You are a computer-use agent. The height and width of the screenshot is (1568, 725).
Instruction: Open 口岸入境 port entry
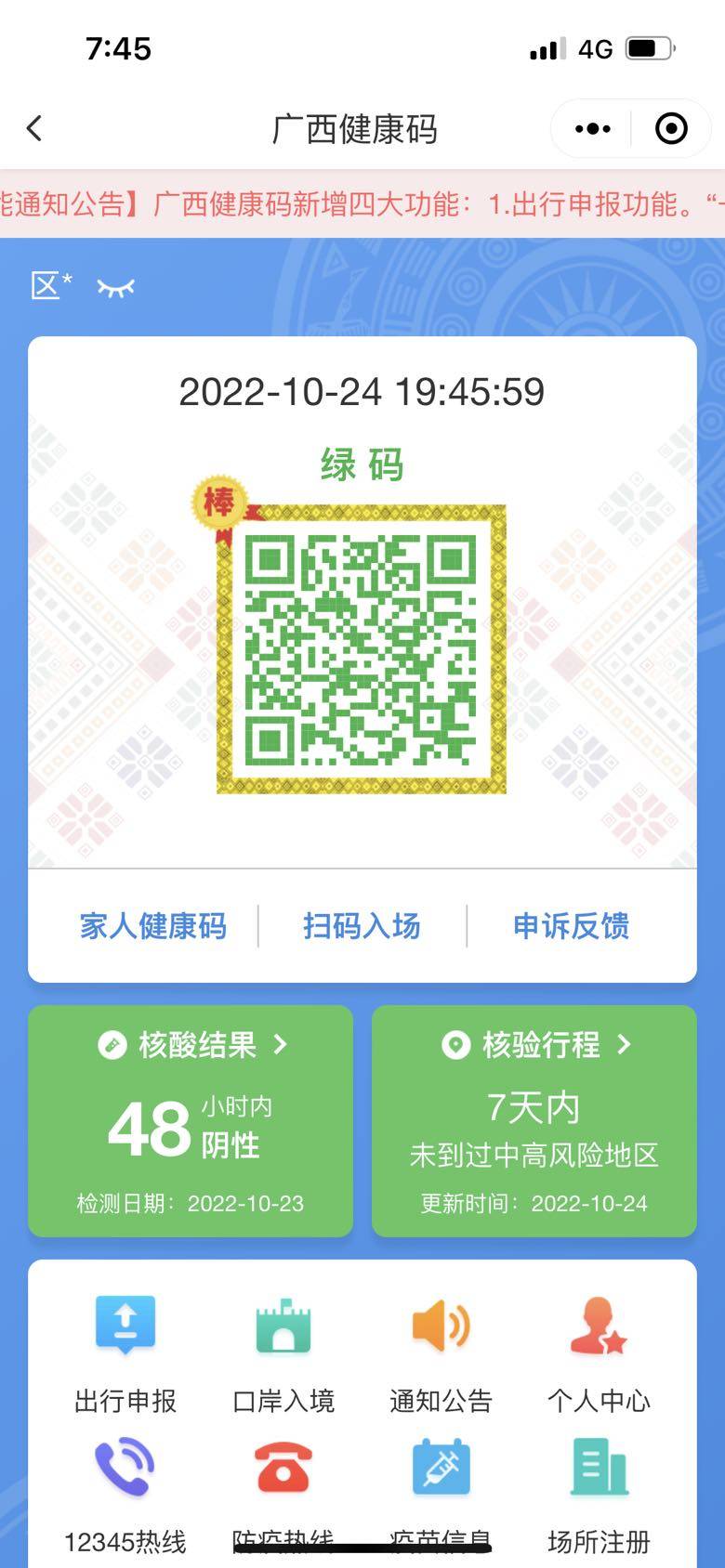click(x=283, y=1352)
